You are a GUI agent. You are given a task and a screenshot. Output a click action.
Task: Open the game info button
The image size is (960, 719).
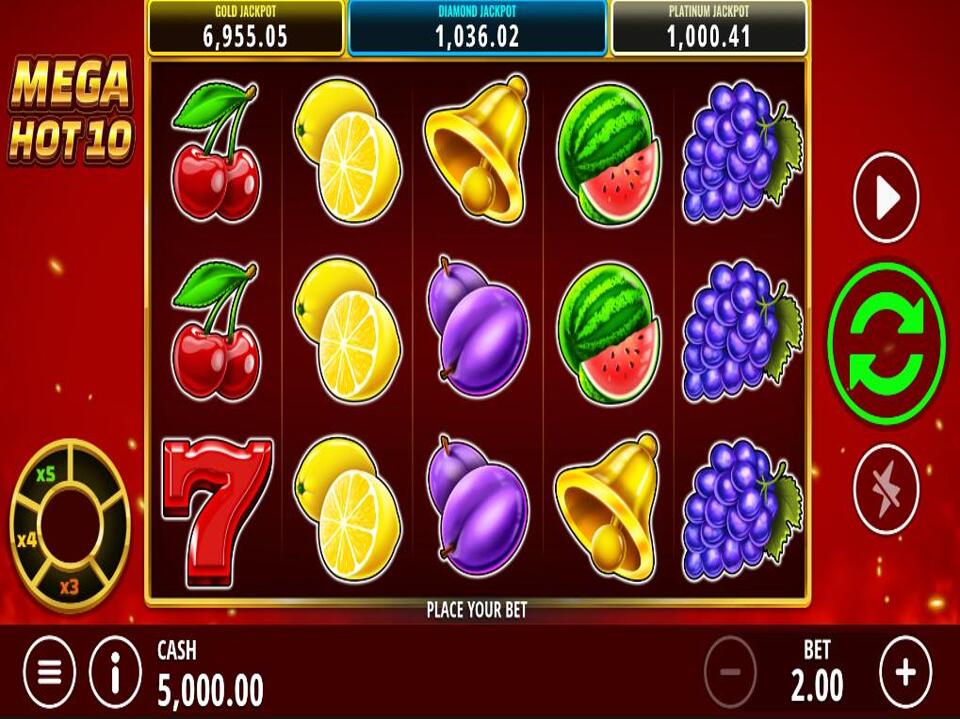[x=116, y=672]
